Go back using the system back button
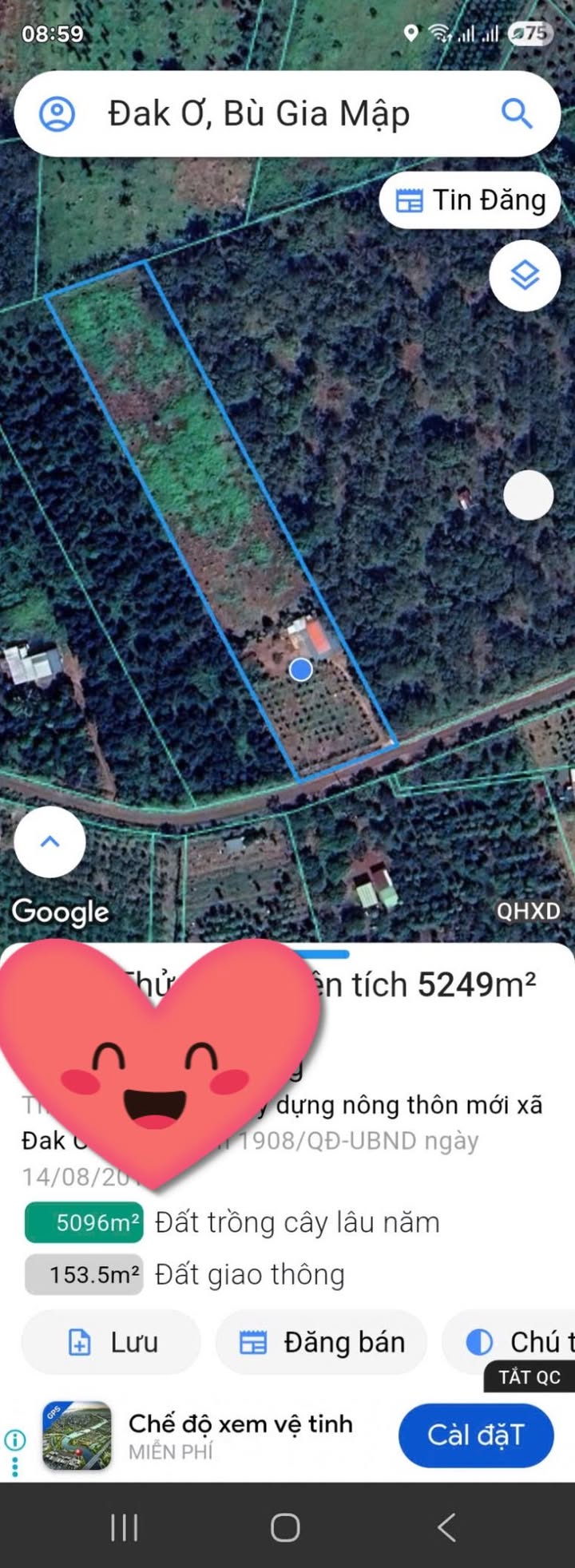Image resolution: width=575 pixels, height=1568 pixels. click(x=446, y=1527)
